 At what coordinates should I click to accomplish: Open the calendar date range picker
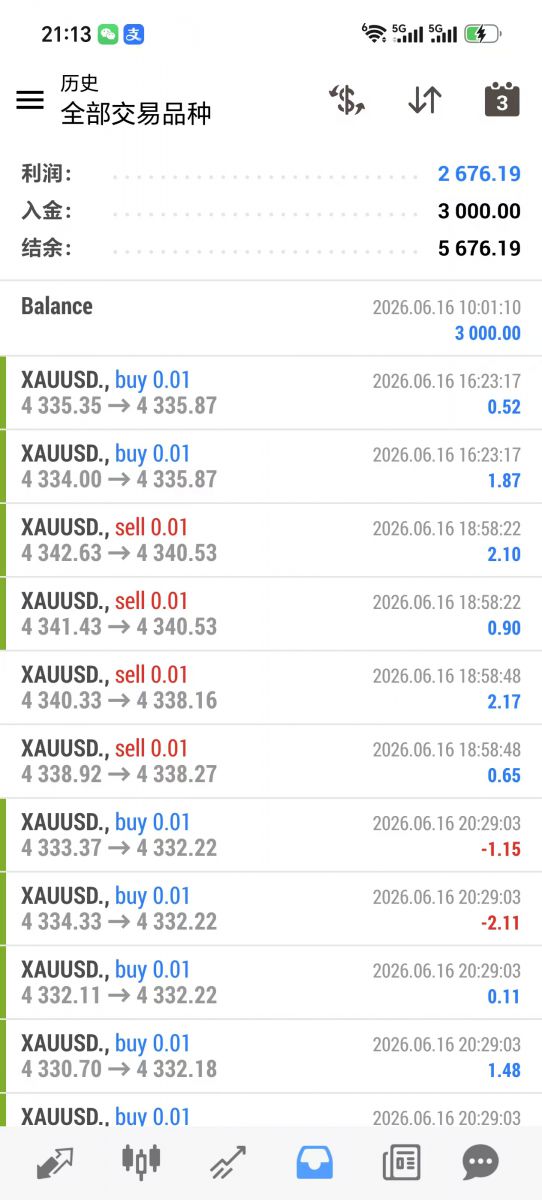tap(502, 99)
